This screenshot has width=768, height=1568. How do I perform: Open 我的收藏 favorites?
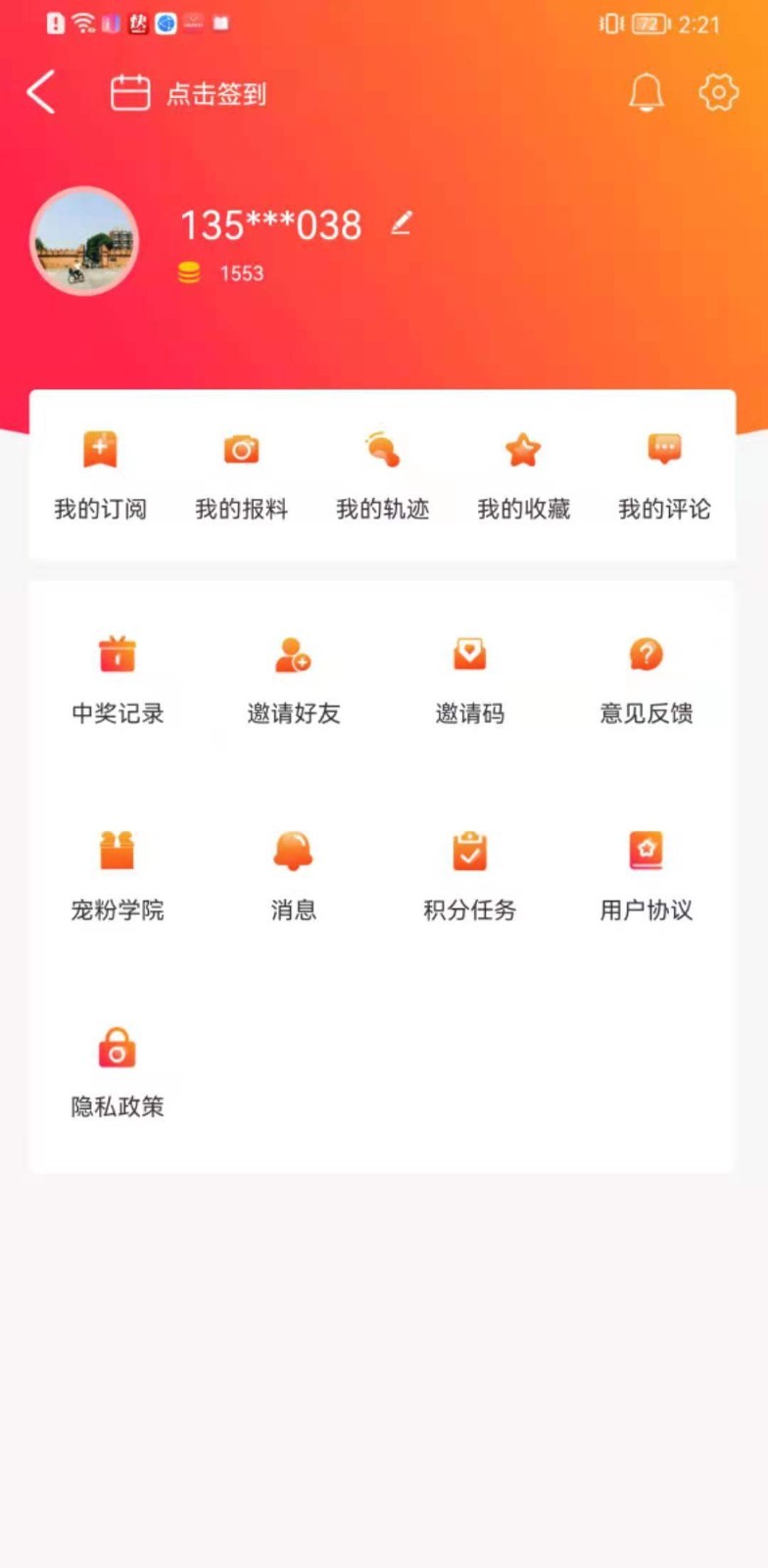click(x=523, y=476)
